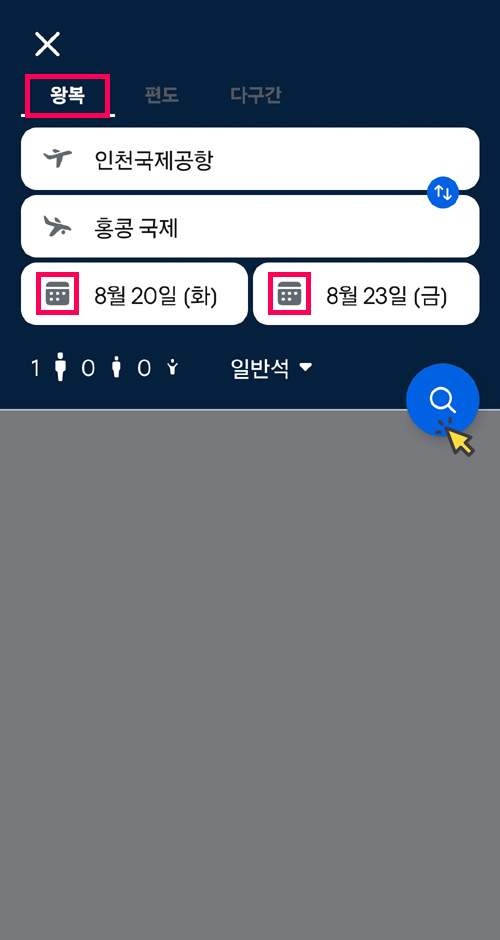Change departure date 8월 20일 (화)
Image resolution: width=500 pixels, height=940 pixels.
click(x=134, y=294)
